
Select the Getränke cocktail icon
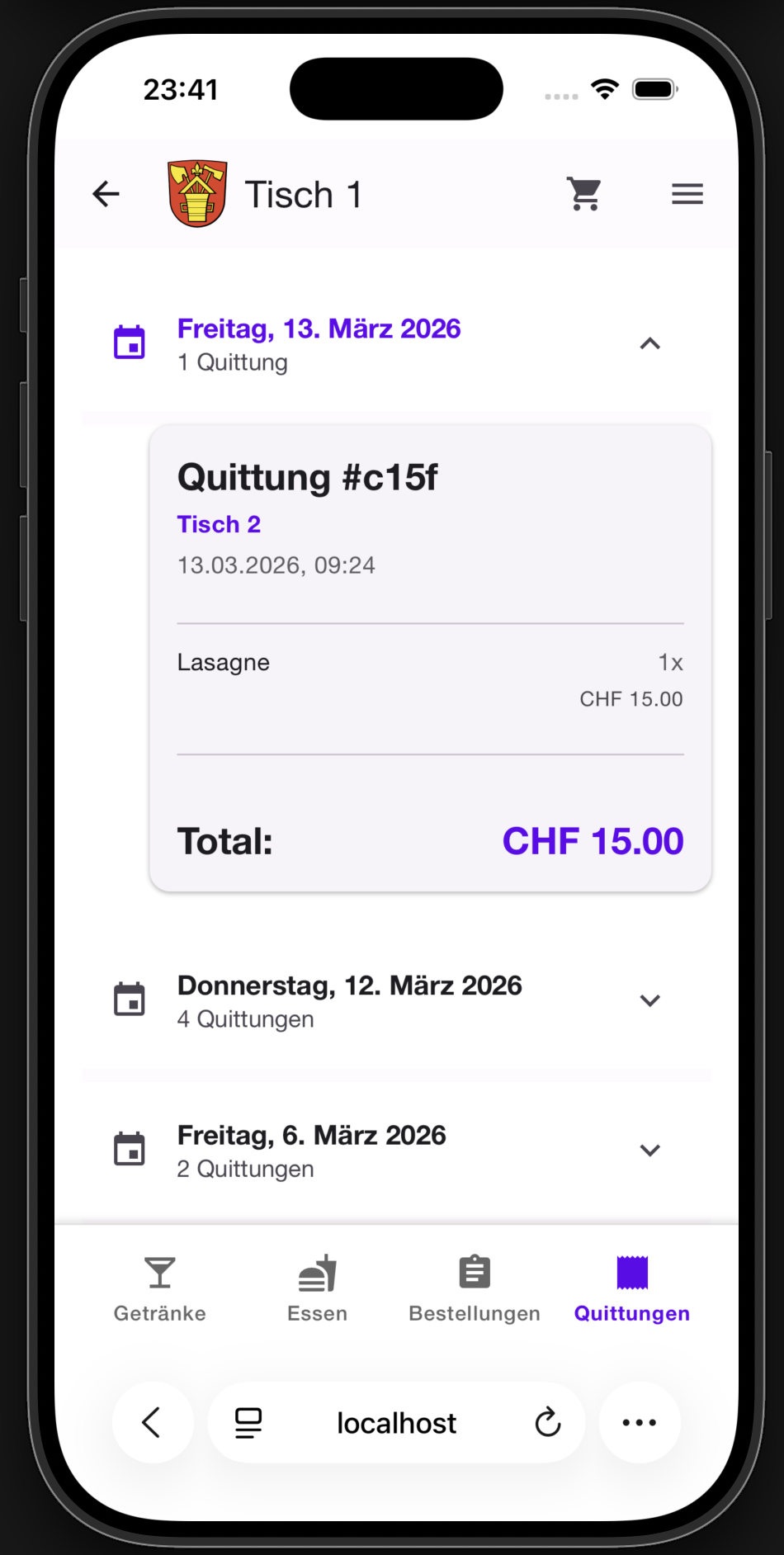(158, 1271)
